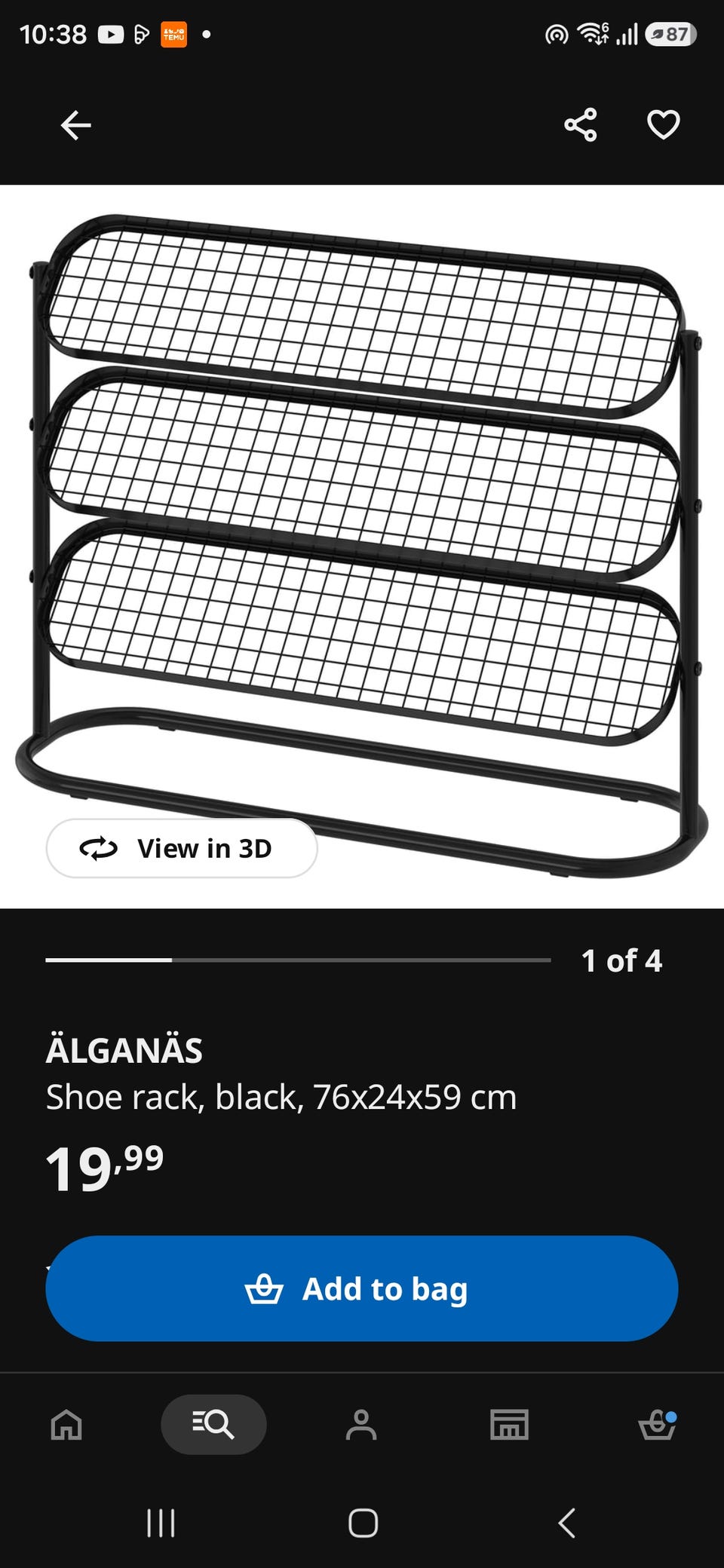Image resolution: width=724 pixels, height=1568 pixels.
Task: Share this shoe rack product
Action: click(580, 125)
